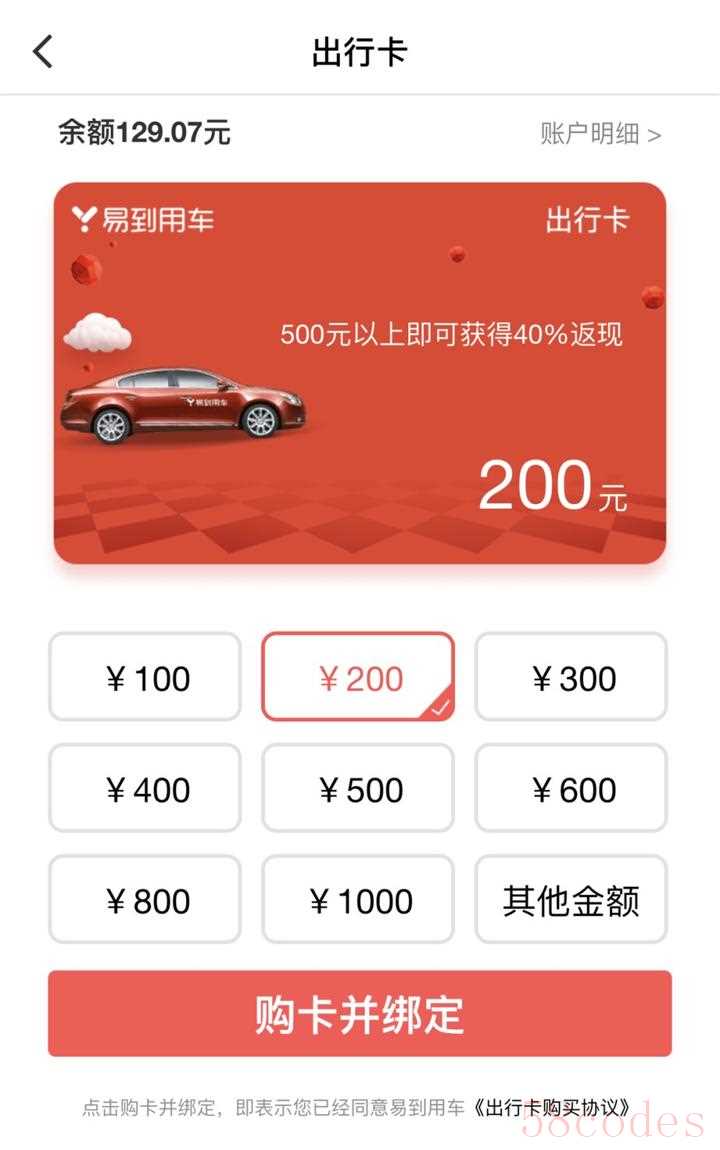This screenshot has height=1150, width=720.
Task: Choose the ¥200 card amount
Action: 358,678
